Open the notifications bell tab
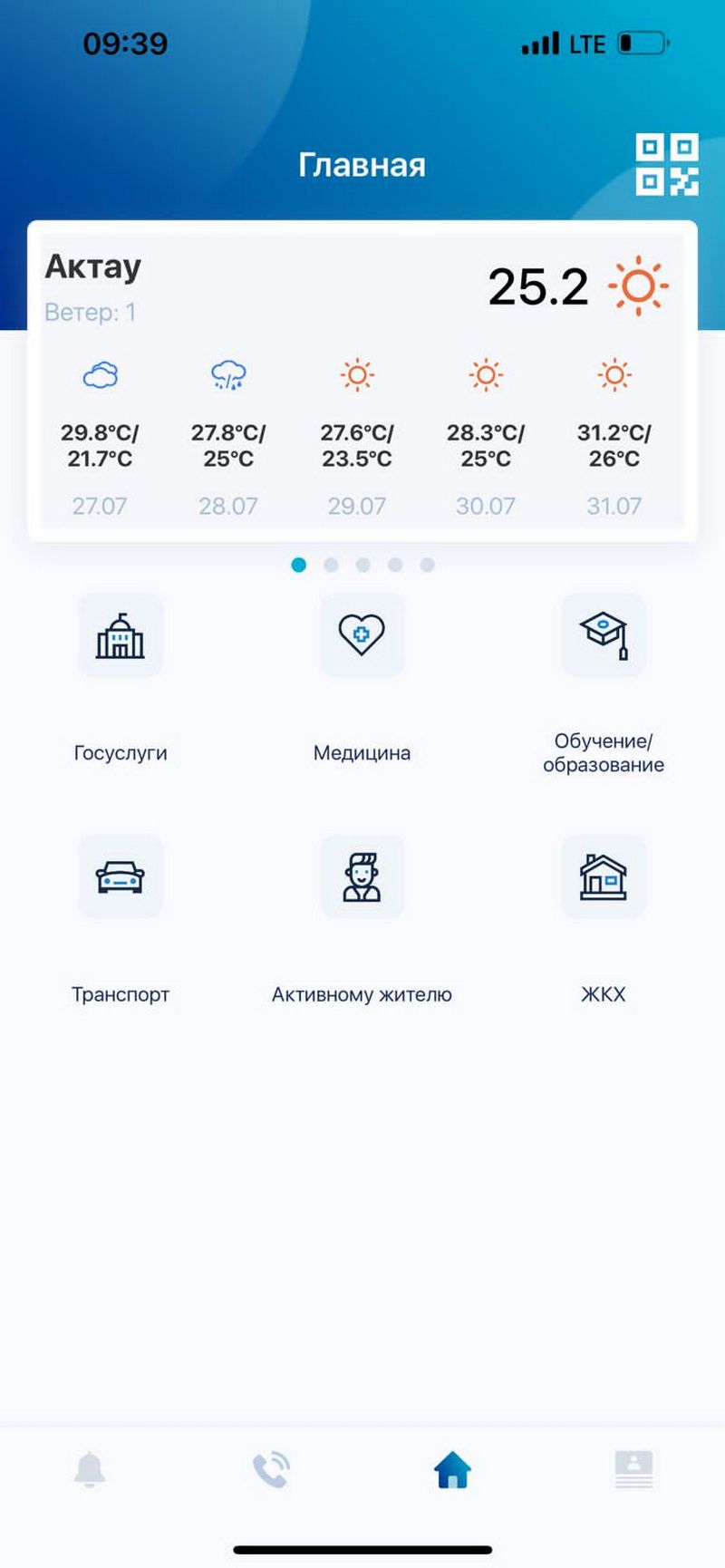Image resolution: width=725 pixels, height=1568 pixels. coord(90,1469)
